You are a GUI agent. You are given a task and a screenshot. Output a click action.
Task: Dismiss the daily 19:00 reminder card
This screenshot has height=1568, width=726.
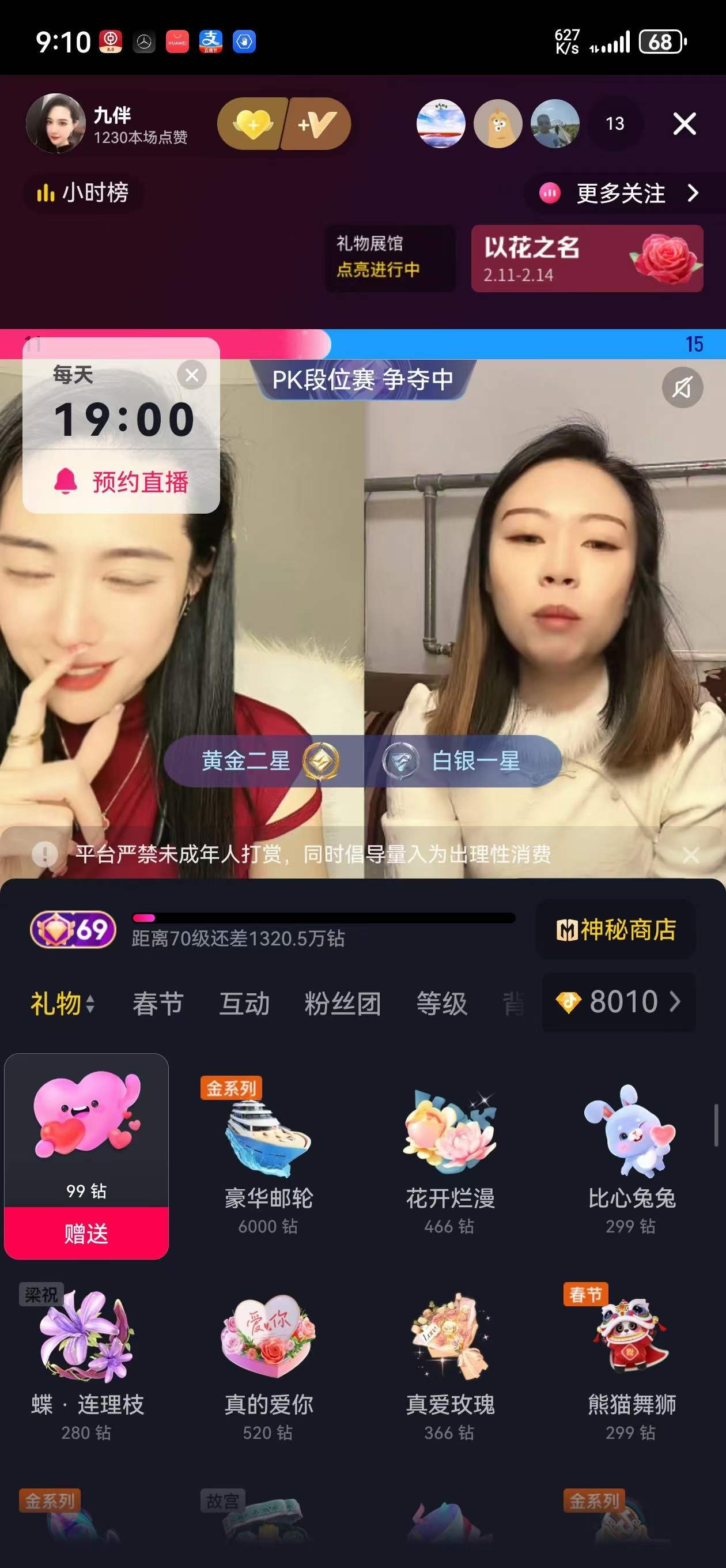(192, 375)
